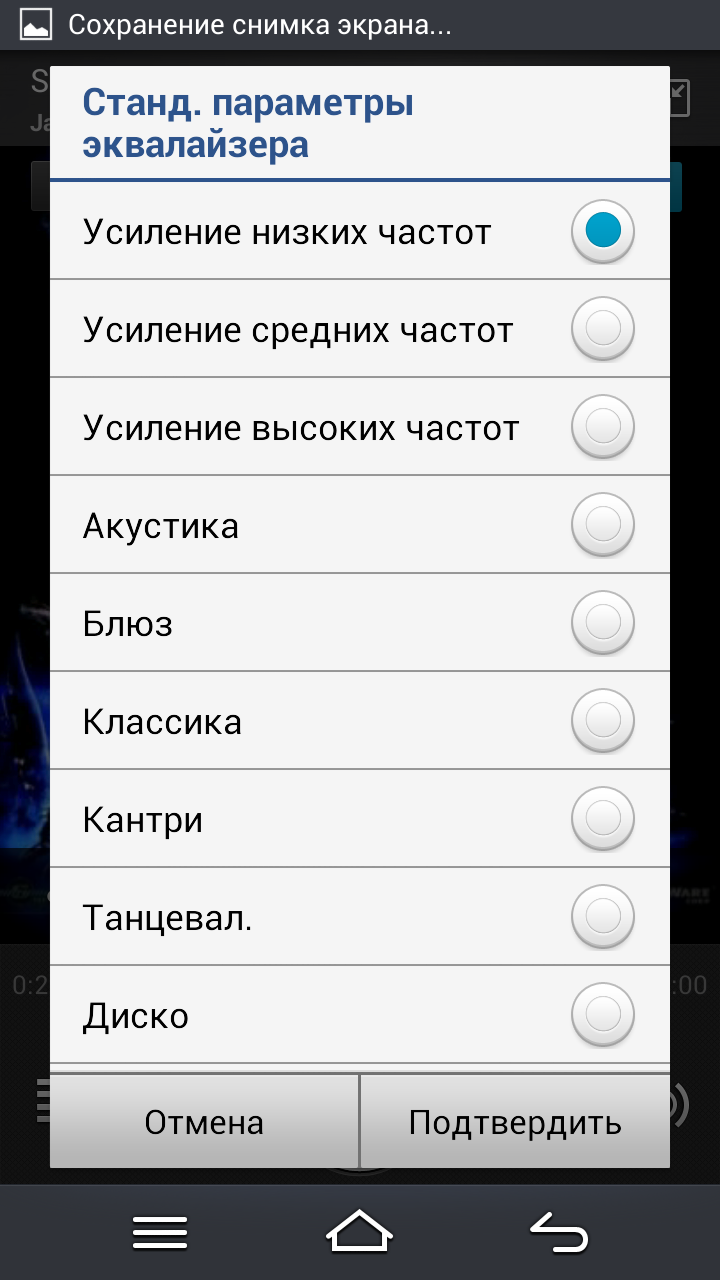The image size is (720, 1280).
Task: Confirm with the Подтвердить button
Action: 515,1122
